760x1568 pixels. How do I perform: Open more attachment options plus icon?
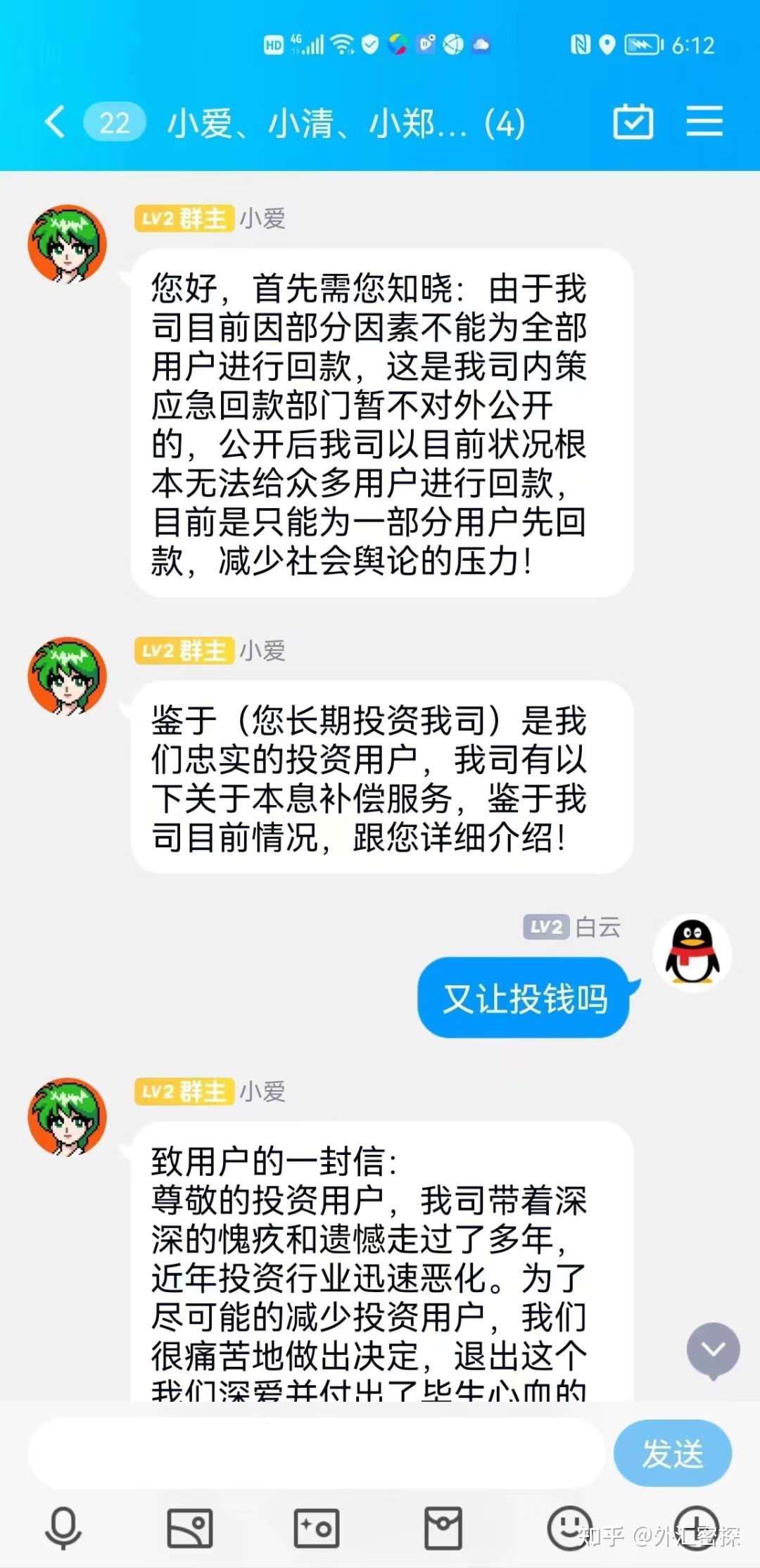(x=697, y=1527)
